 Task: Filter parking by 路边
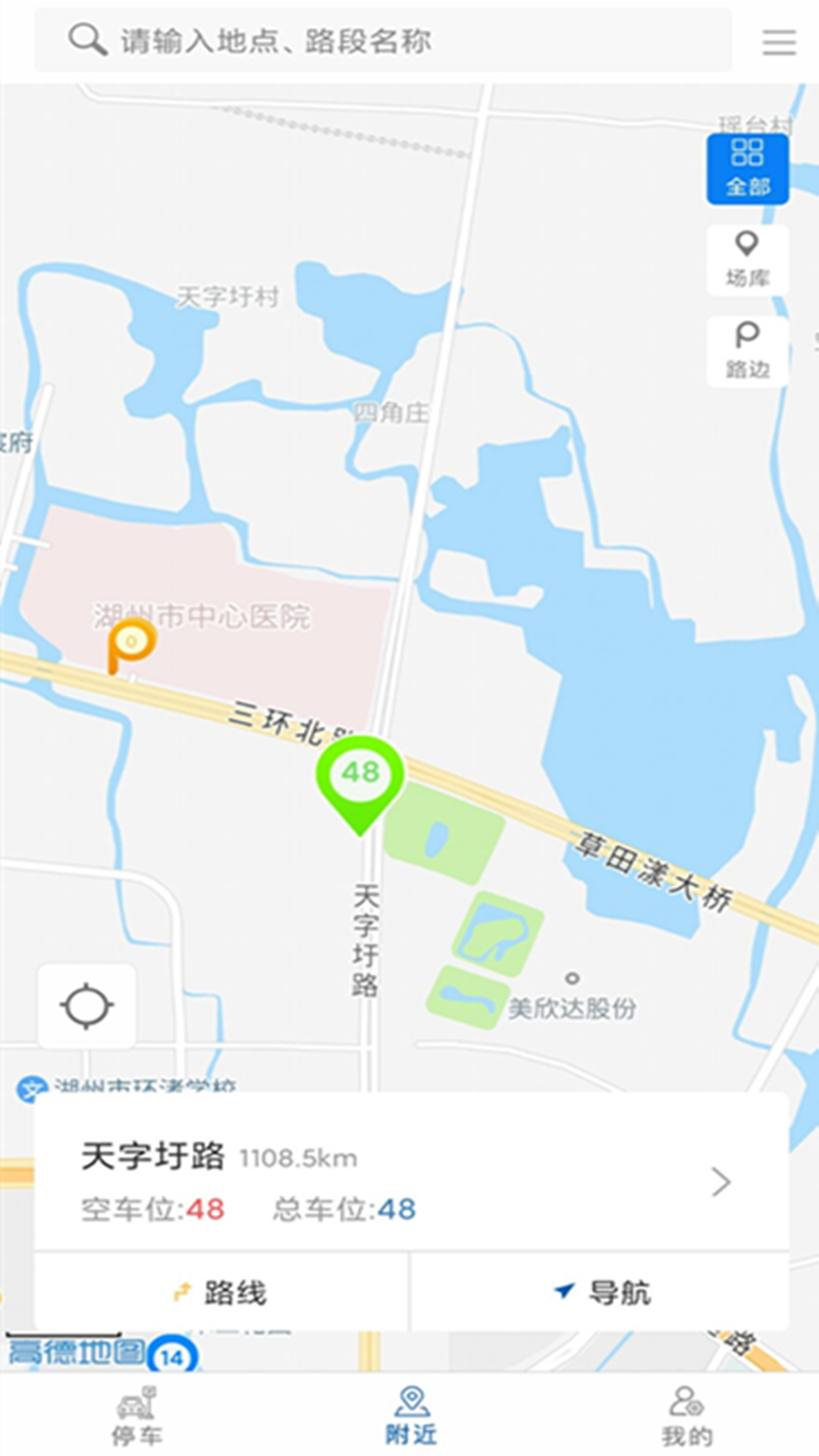pos(748,351)
